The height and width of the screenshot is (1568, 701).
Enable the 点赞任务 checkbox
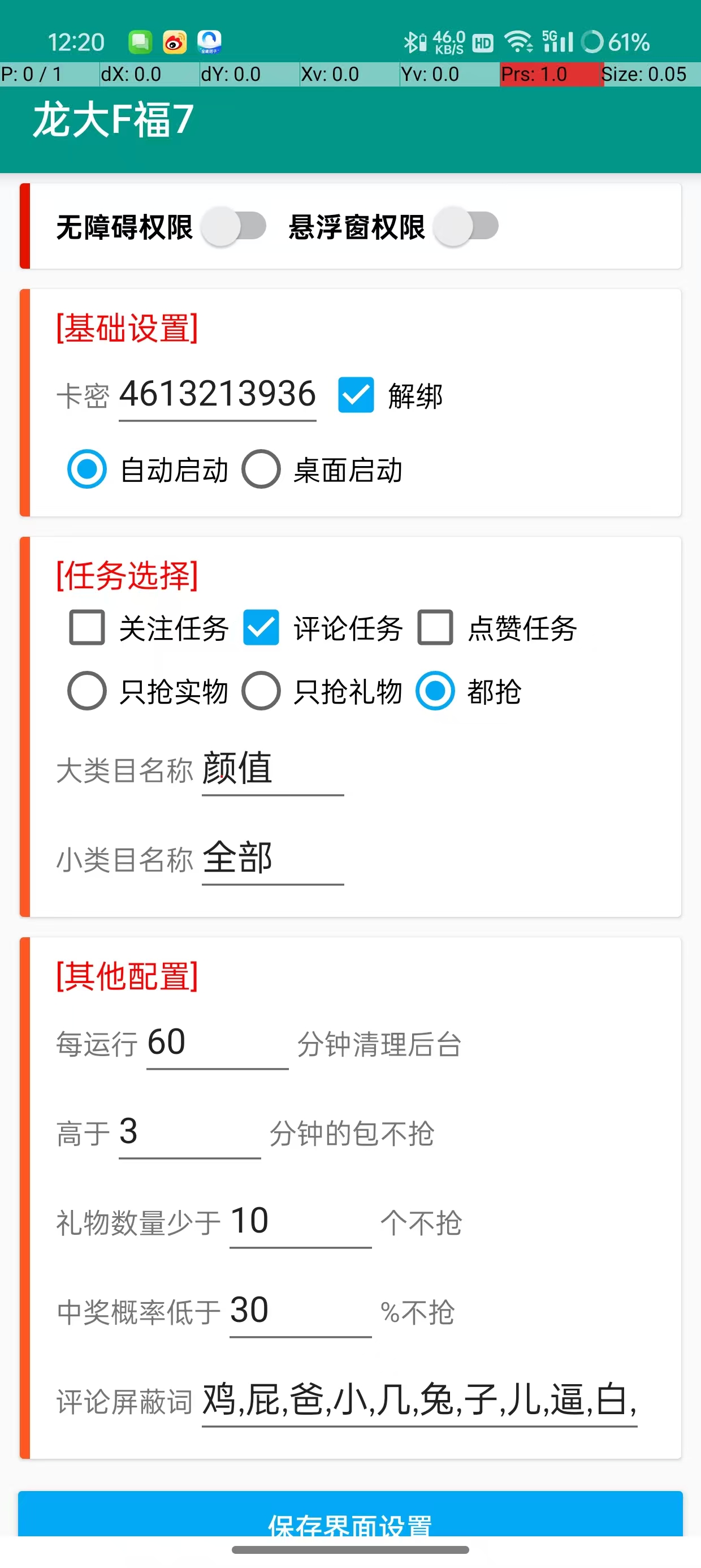[x=435, y=630]
